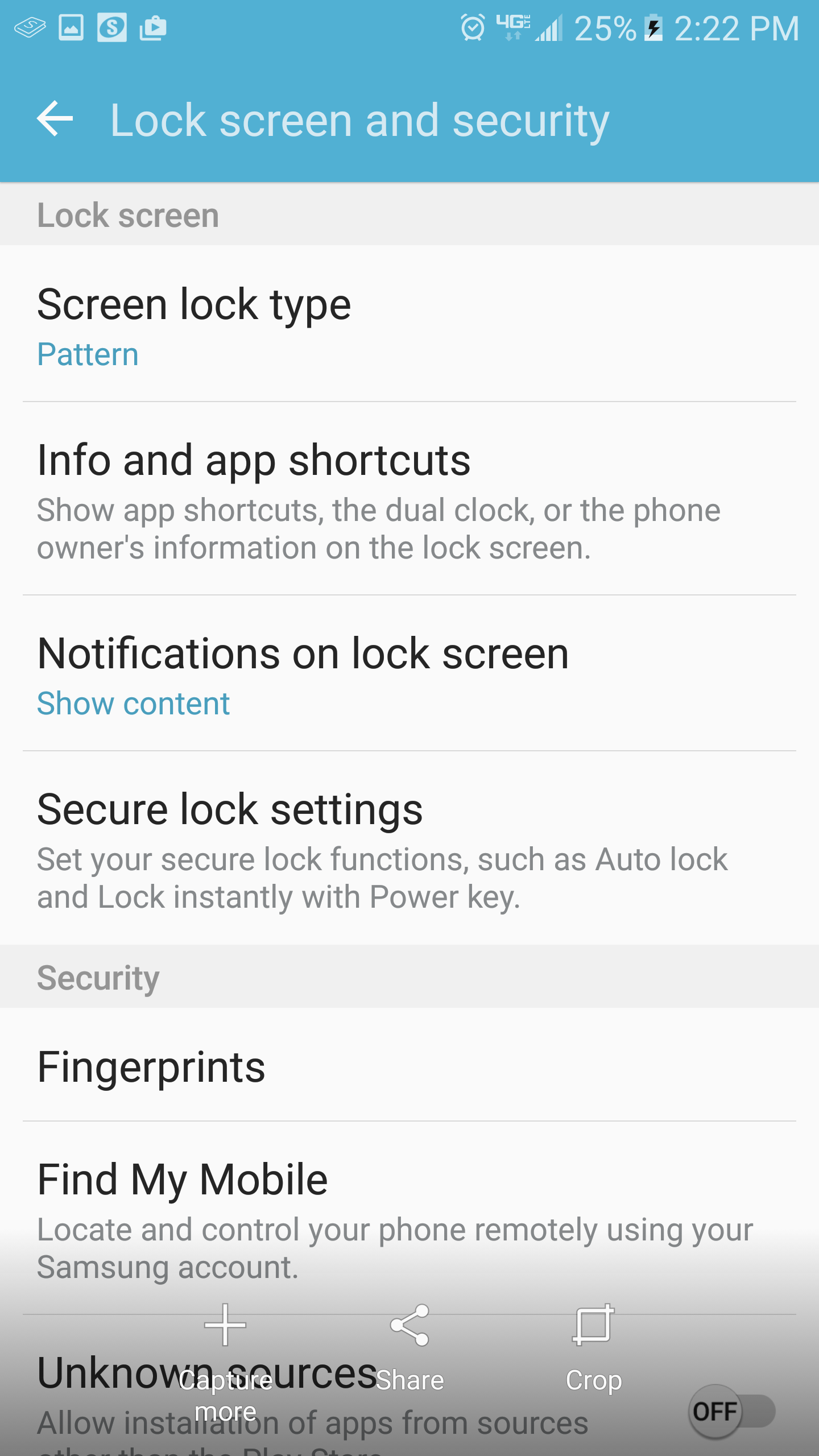Share the captured screenshot
This screenshot has width=819, height=1456.
coord(409,1348)
